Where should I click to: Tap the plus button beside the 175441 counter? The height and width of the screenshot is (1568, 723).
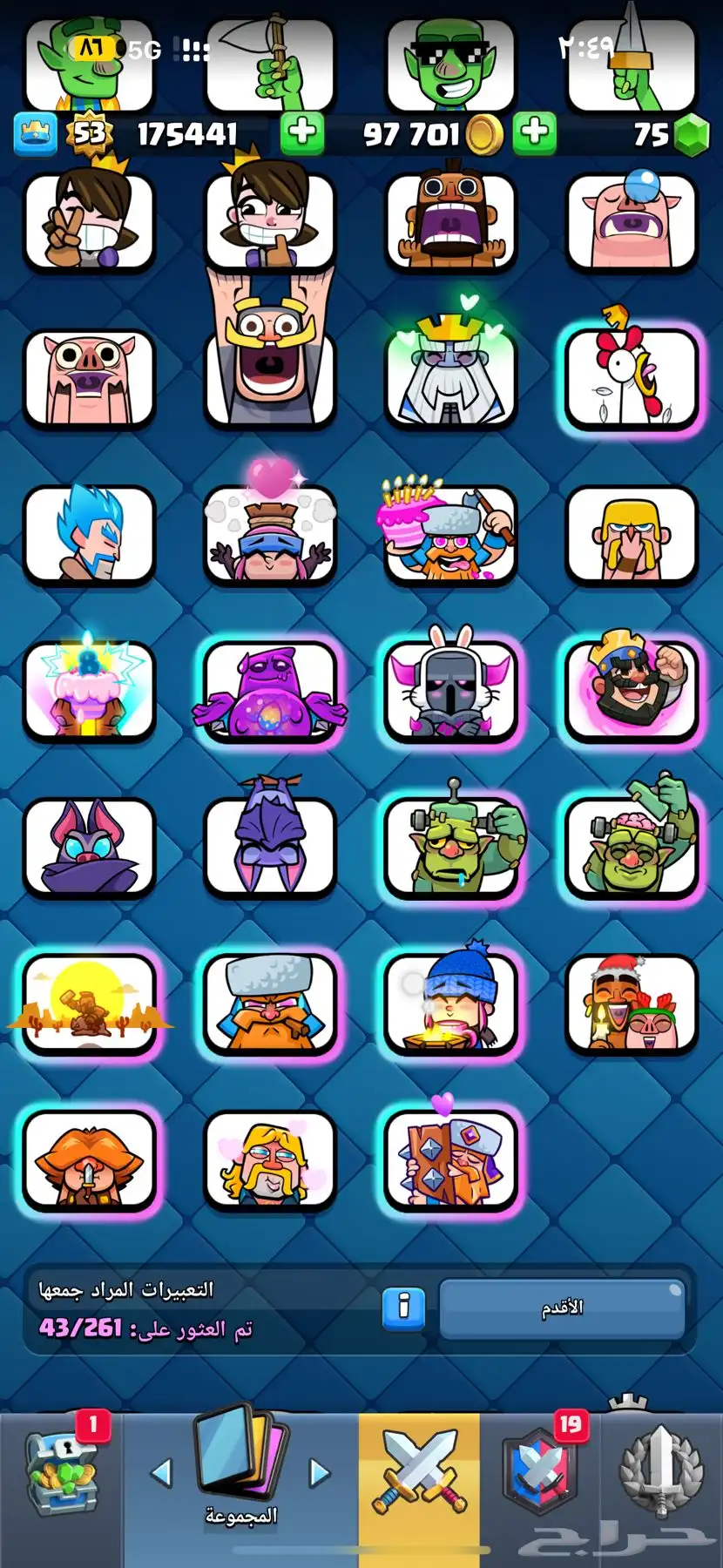tap(301, 132)
